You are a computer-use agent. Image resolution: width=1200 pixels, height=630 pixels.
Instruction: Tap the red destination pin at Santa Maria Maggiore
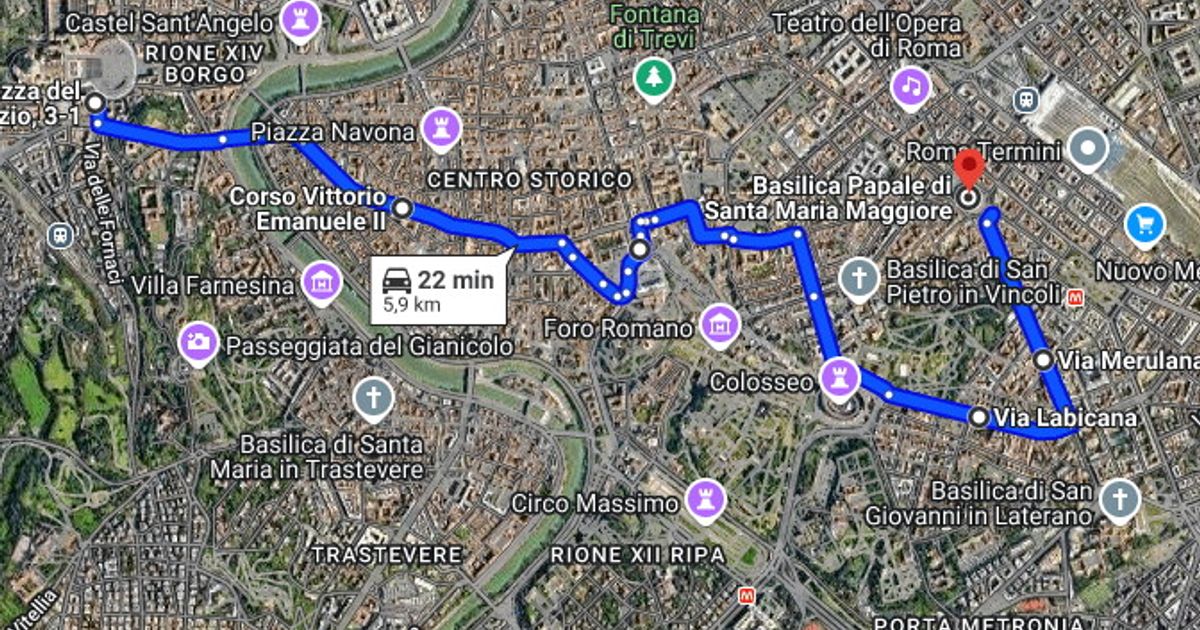click(967, 169)
